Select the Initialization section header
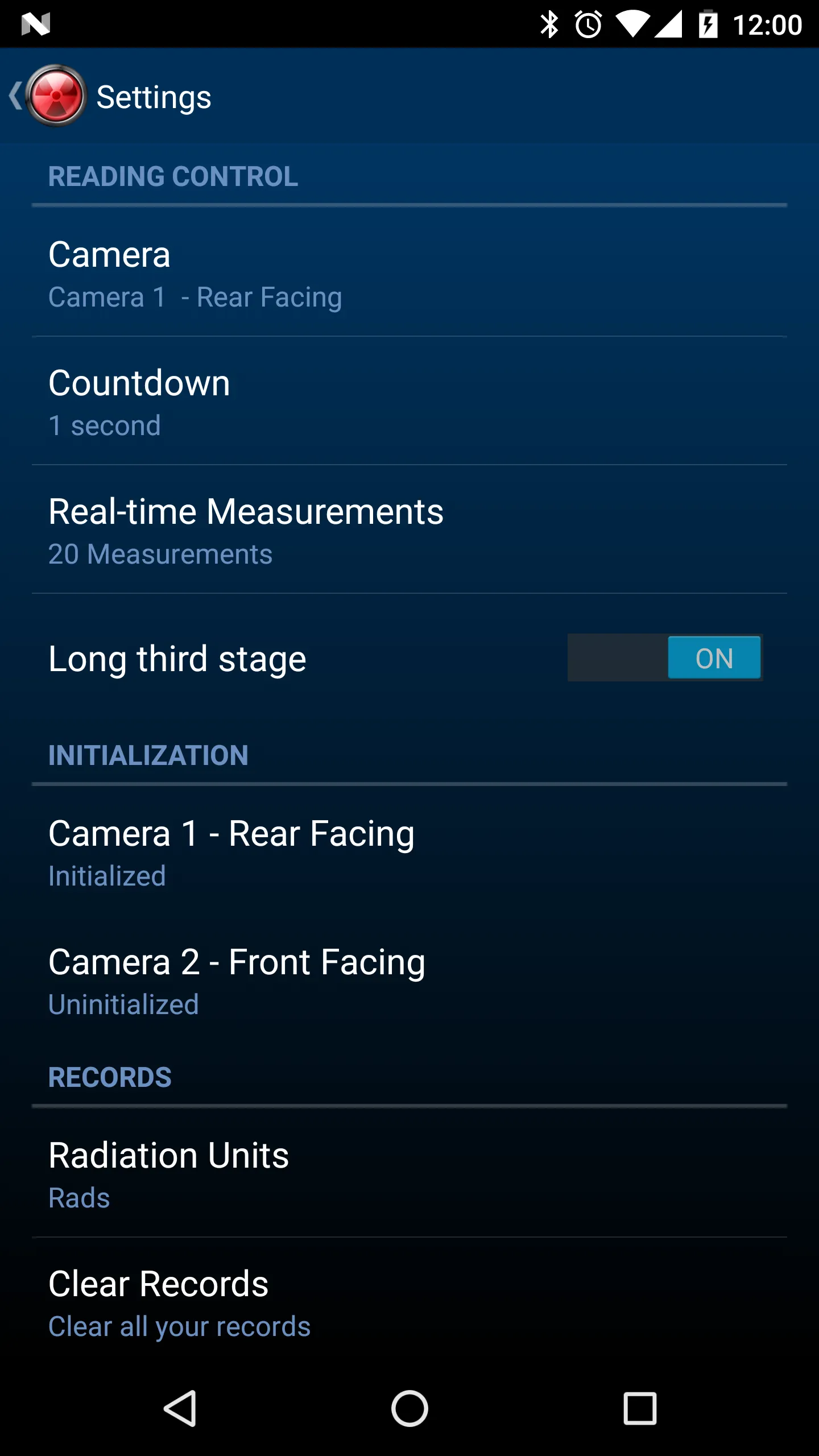 (149, 755)
